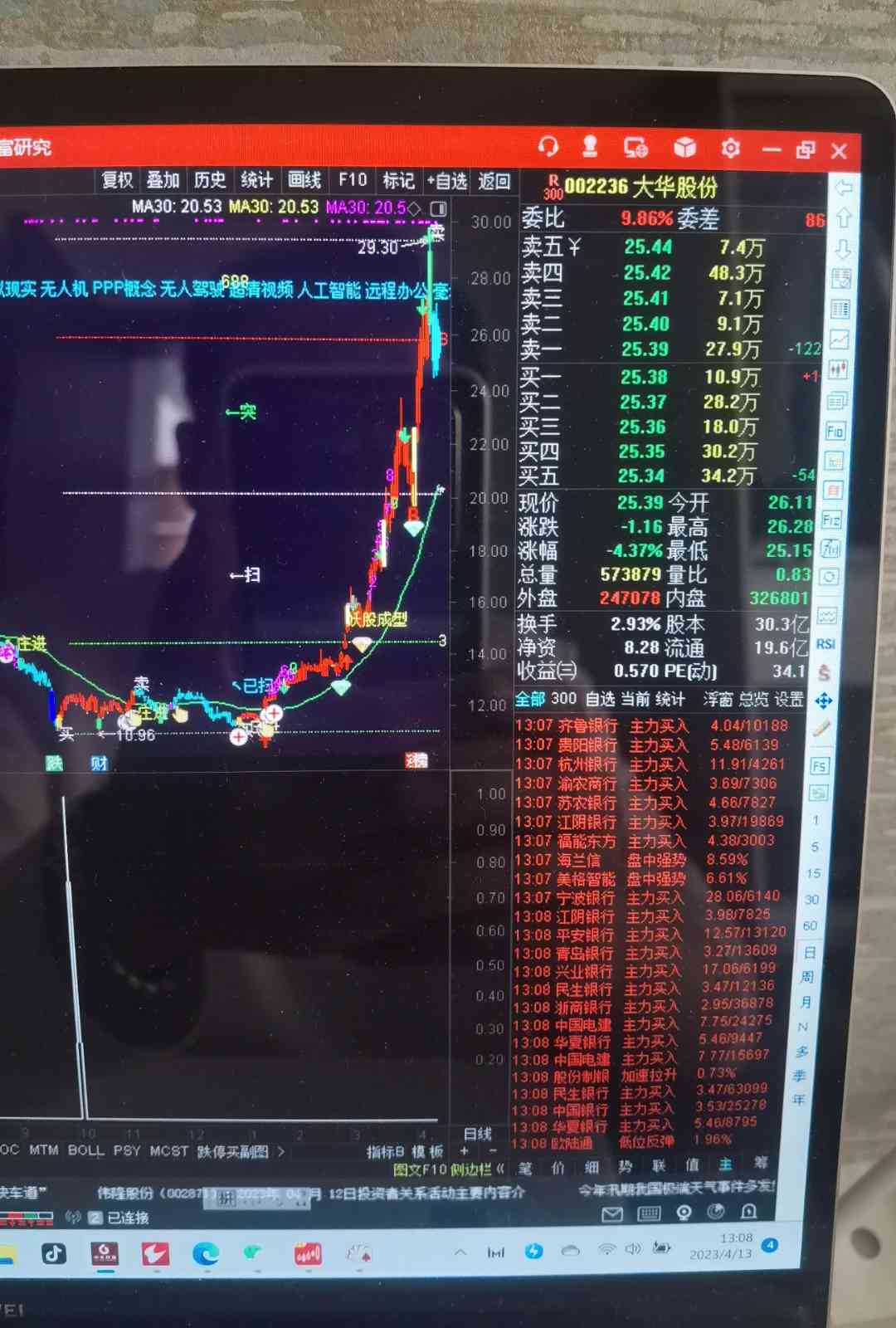Image resolution: width=896 pixels, height=1328 pixels.
Task: Open the 复权 toolbar option
Action: (x=117, y=180)
